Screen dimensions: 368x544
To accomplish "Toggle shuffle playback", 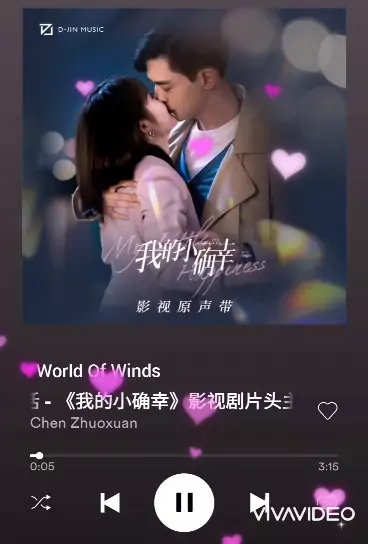I will click(x=41, y=502).
